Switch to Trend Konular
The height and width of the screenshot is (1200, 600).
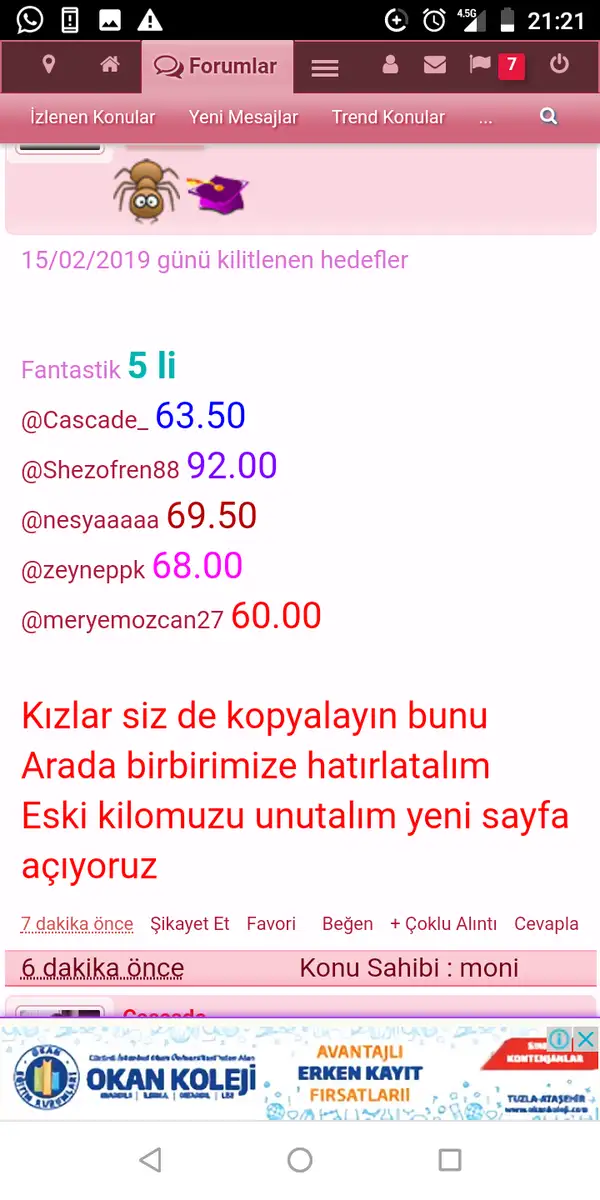click(388, 117)
